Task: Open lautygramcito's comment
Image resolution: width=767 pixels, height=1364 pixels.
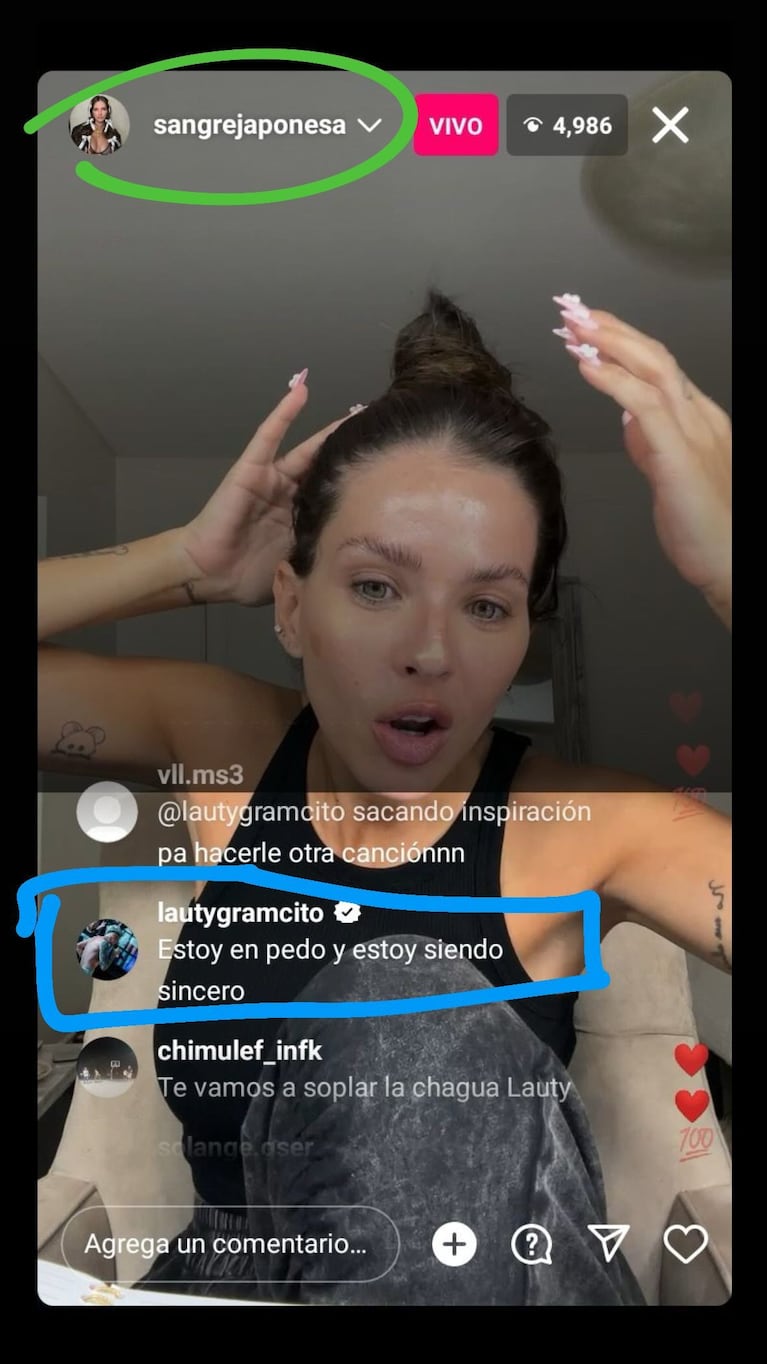Action: [330, 950]
